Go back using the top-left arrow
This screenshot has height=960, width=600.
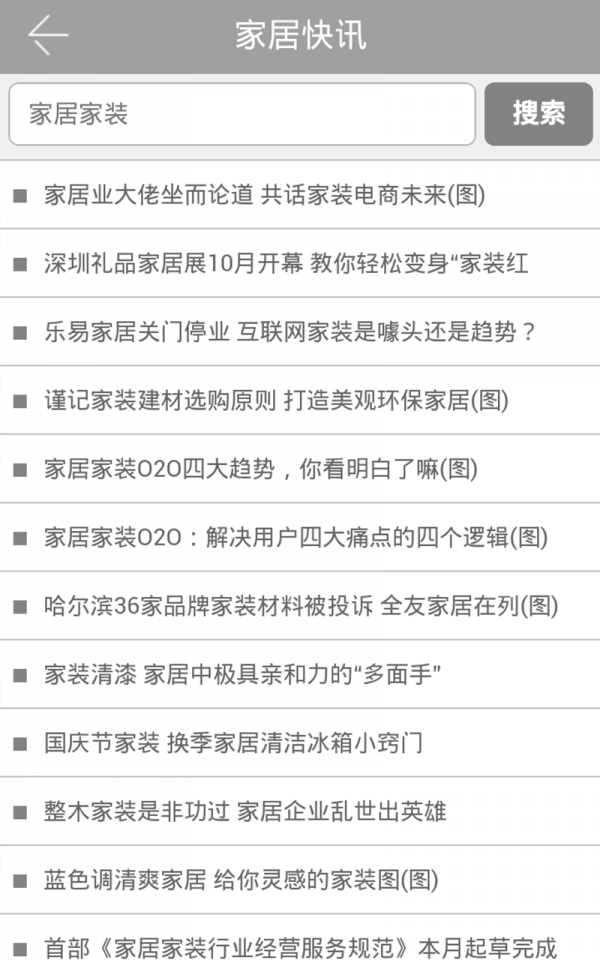coord(48,36)
